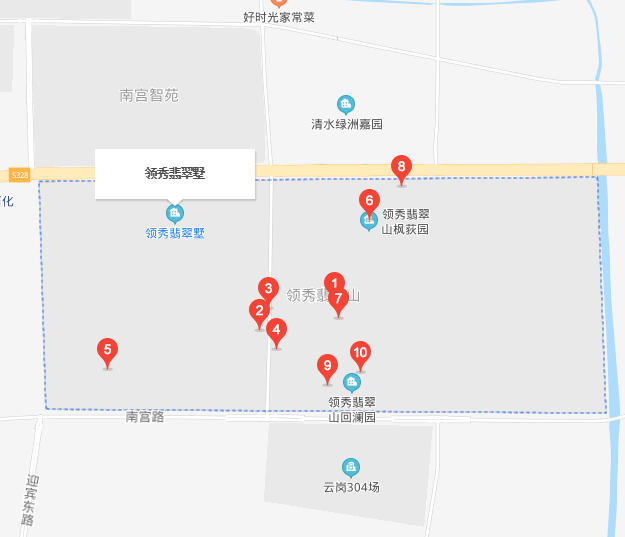The image size is (625, 537).
Task: Select marker number 8 on the road
Action: pos(402,167)
